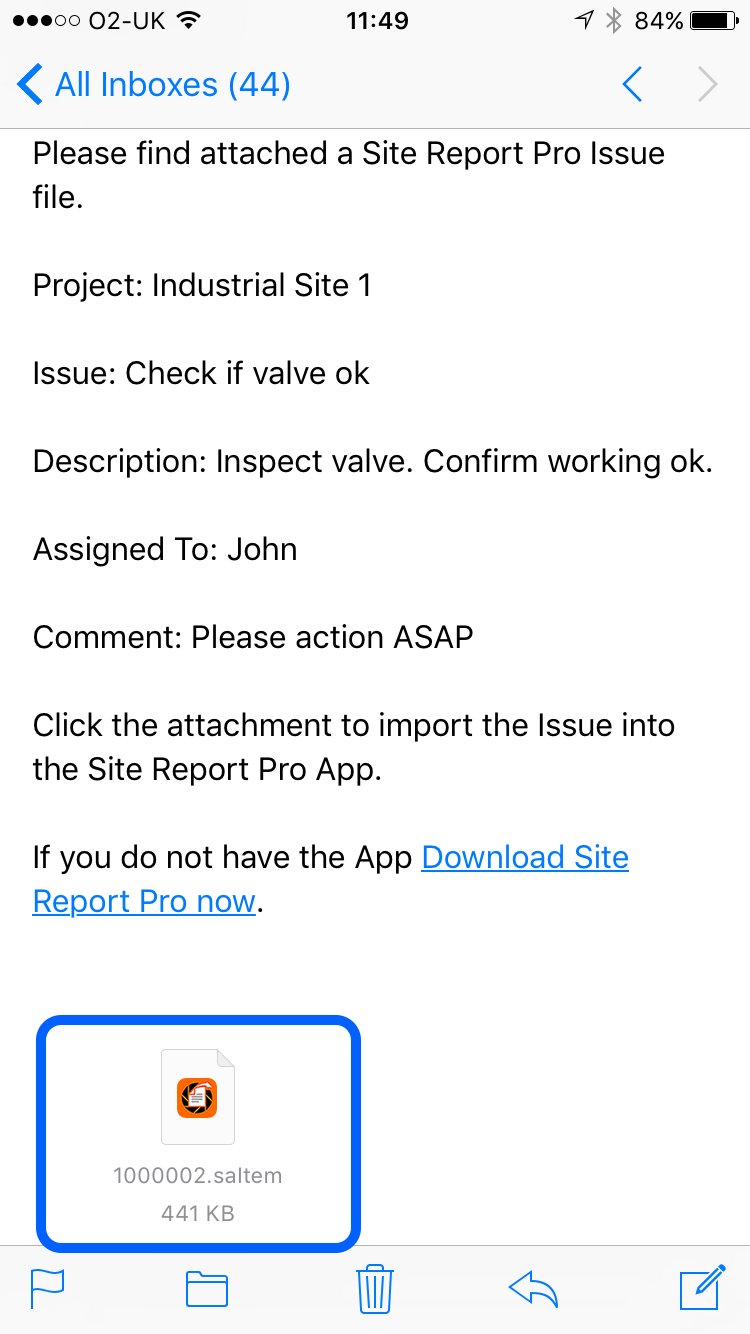This screenshot has width=750, height=1334.
Task: Open the 1000002.saltem attachment
Action: tap(198, 1133)
